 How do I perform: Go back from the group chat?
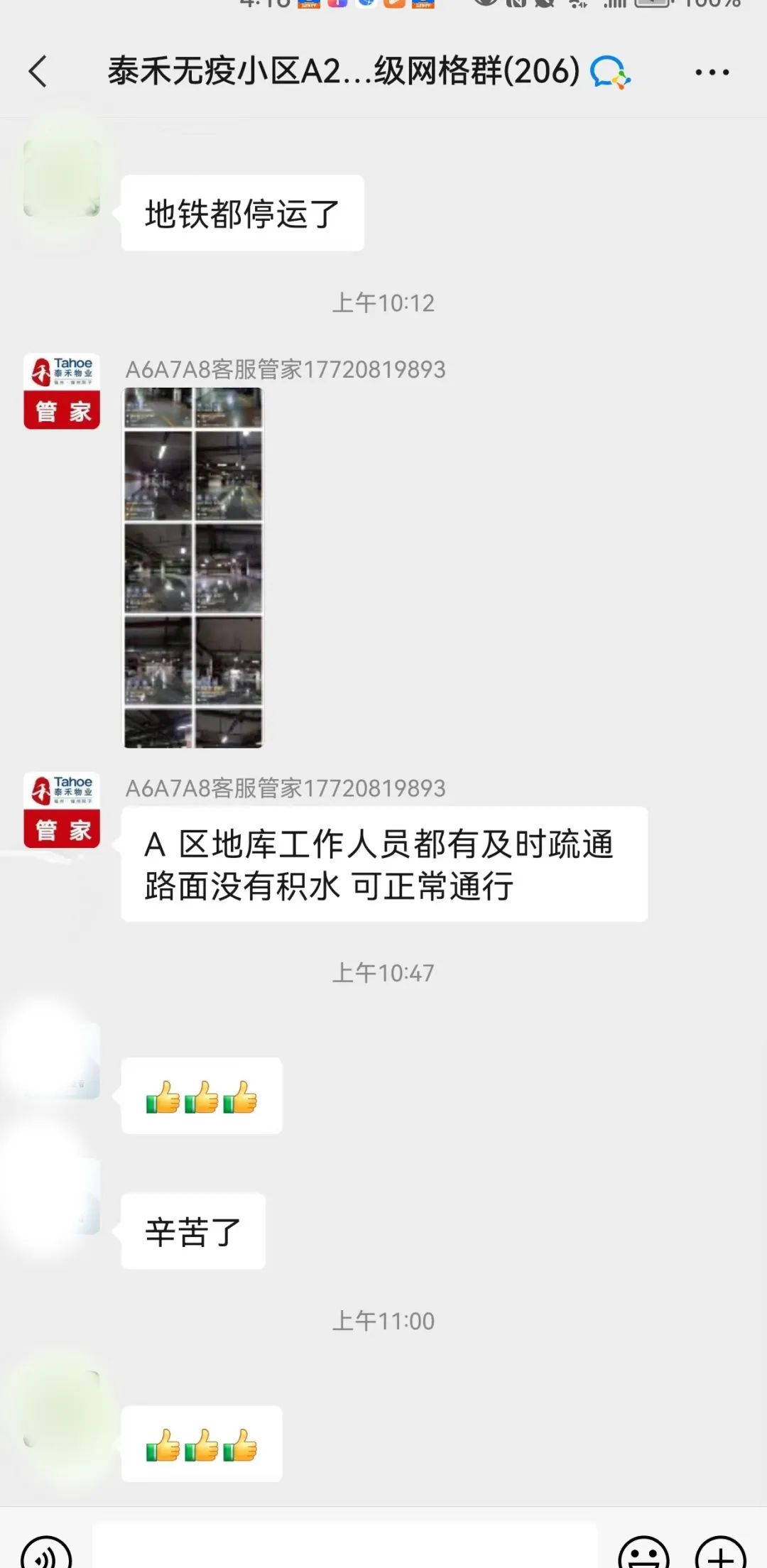[x=38, y=72]
